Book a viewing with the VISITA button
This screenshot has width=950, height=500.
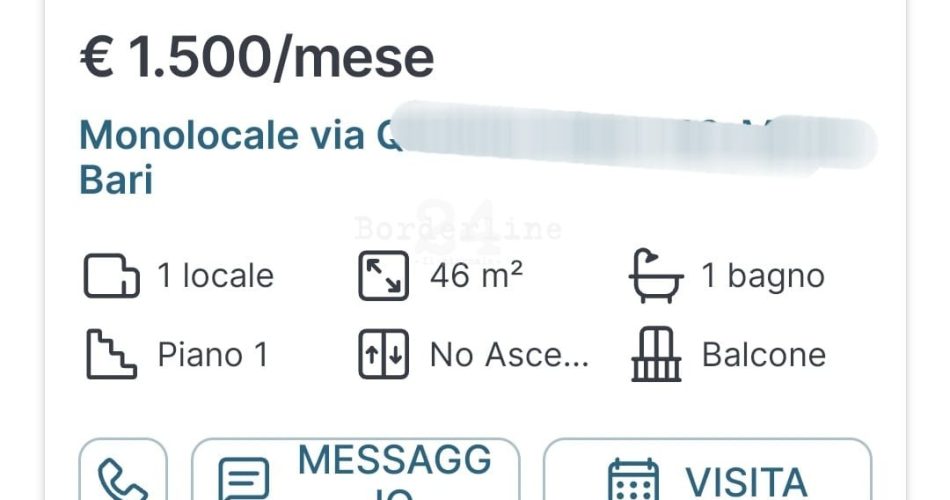[x=707, y=477]
